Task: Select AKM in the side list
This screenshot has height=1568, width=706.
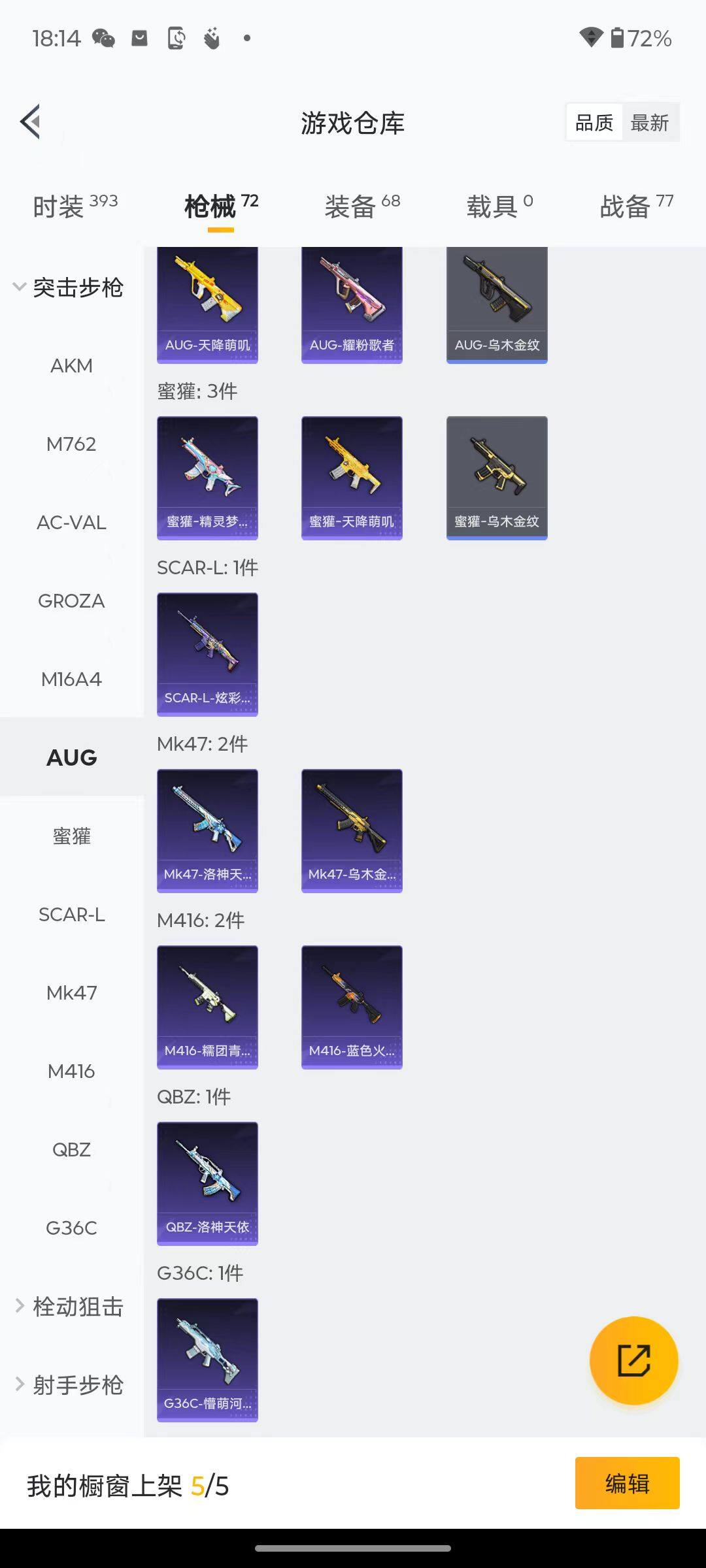Action: click(71, 366)
